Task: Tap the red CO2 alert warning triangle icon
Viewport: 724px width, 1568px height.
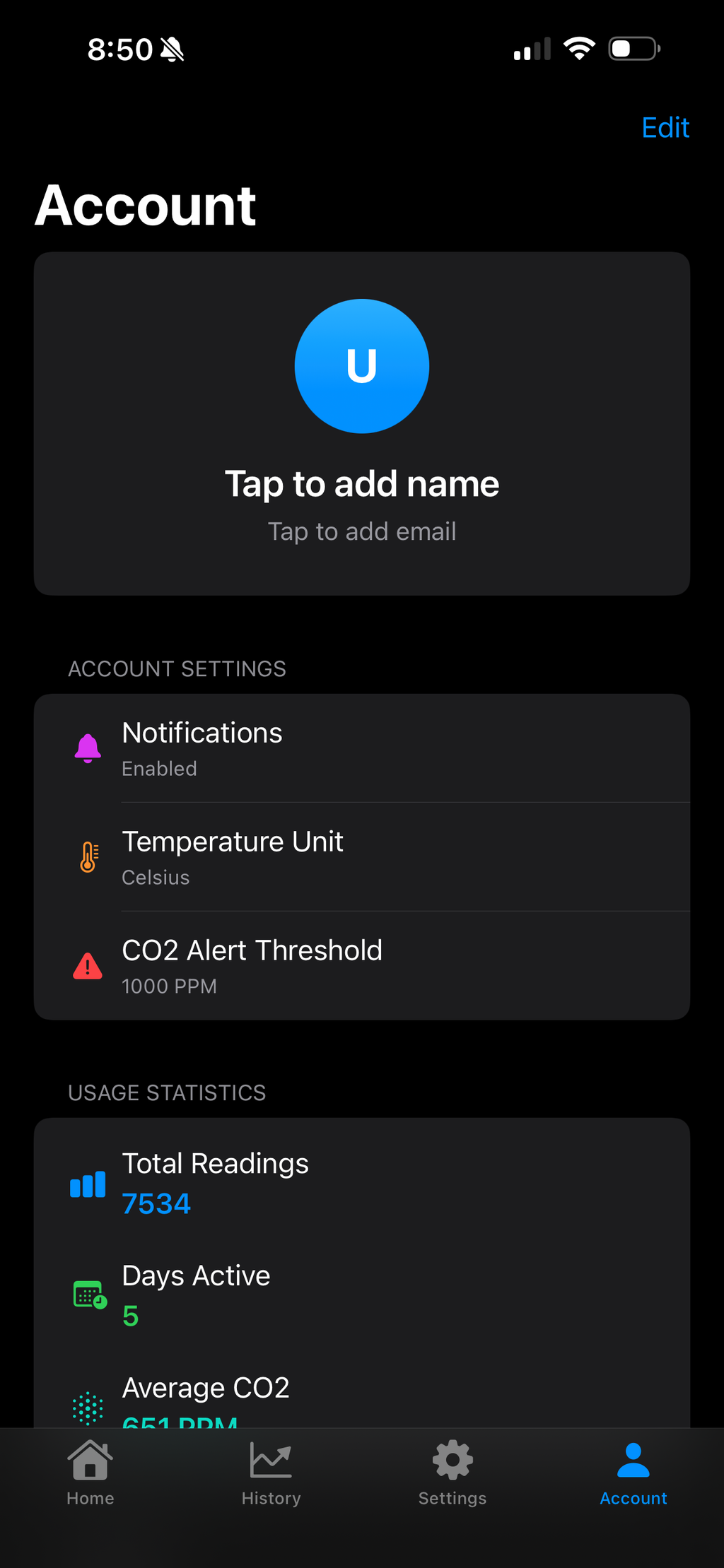Action: (x=88, y=965)
